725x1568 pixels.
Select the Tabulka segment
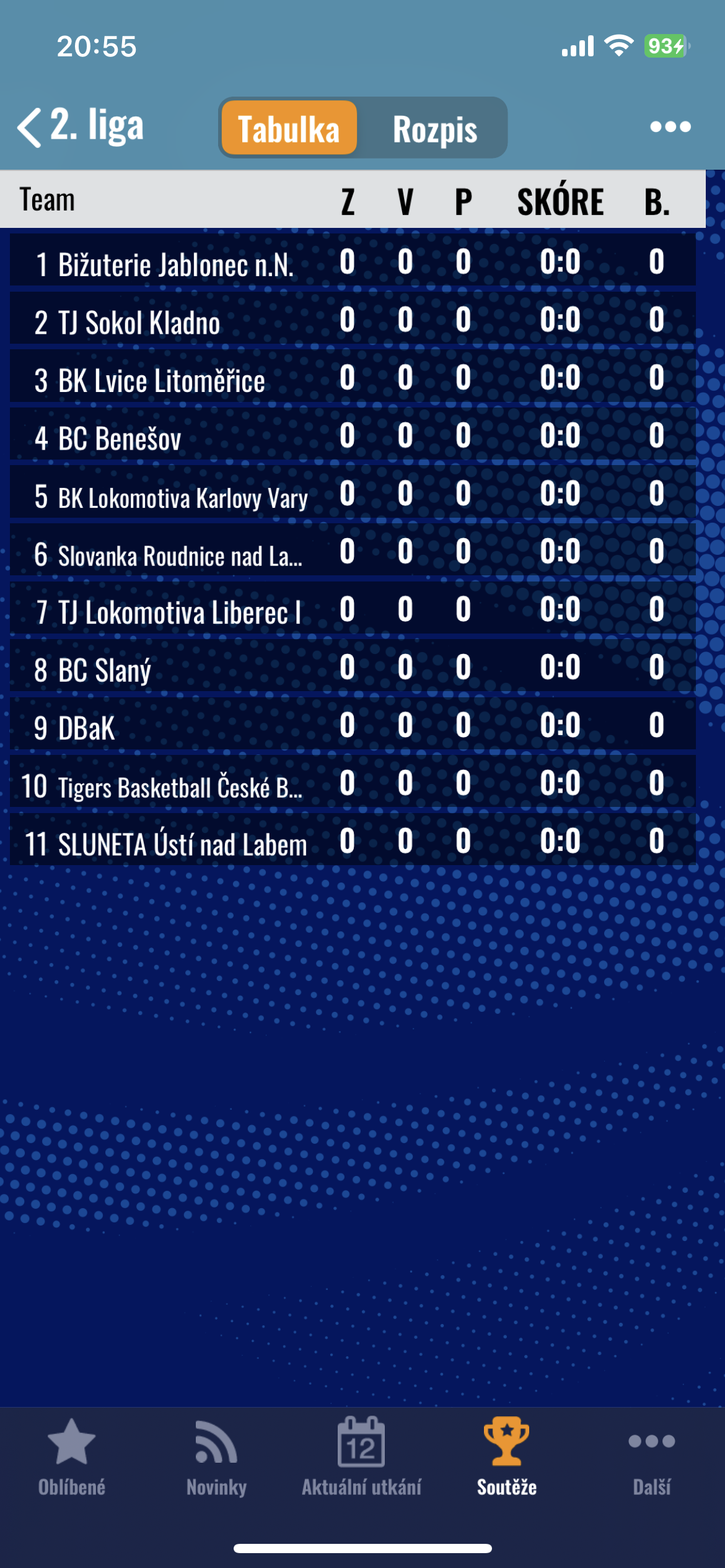(x=289, y=128)
